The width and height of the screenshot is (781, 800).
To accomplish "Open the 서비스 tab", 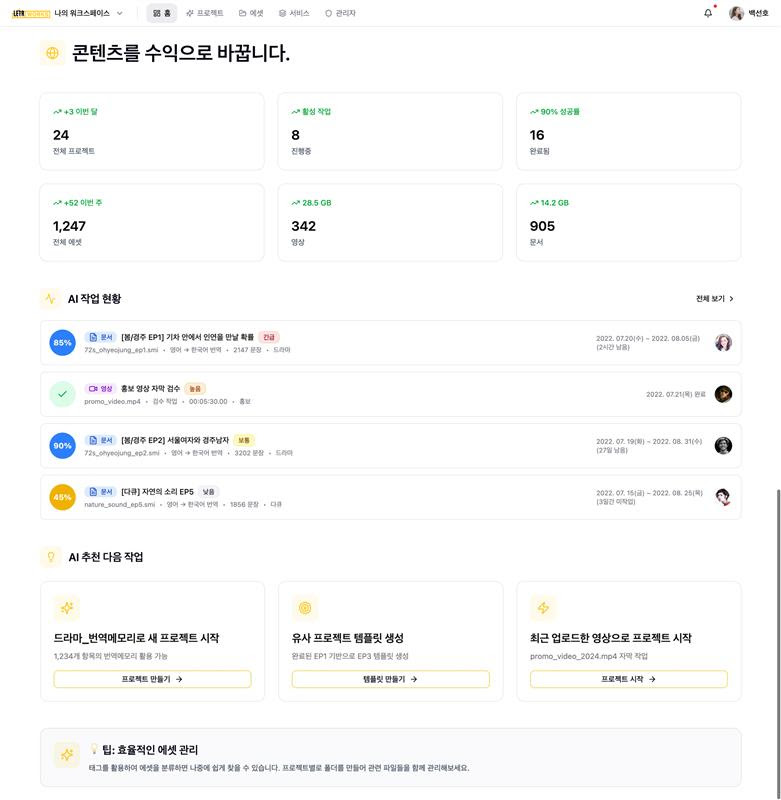I will click(294, 13).
